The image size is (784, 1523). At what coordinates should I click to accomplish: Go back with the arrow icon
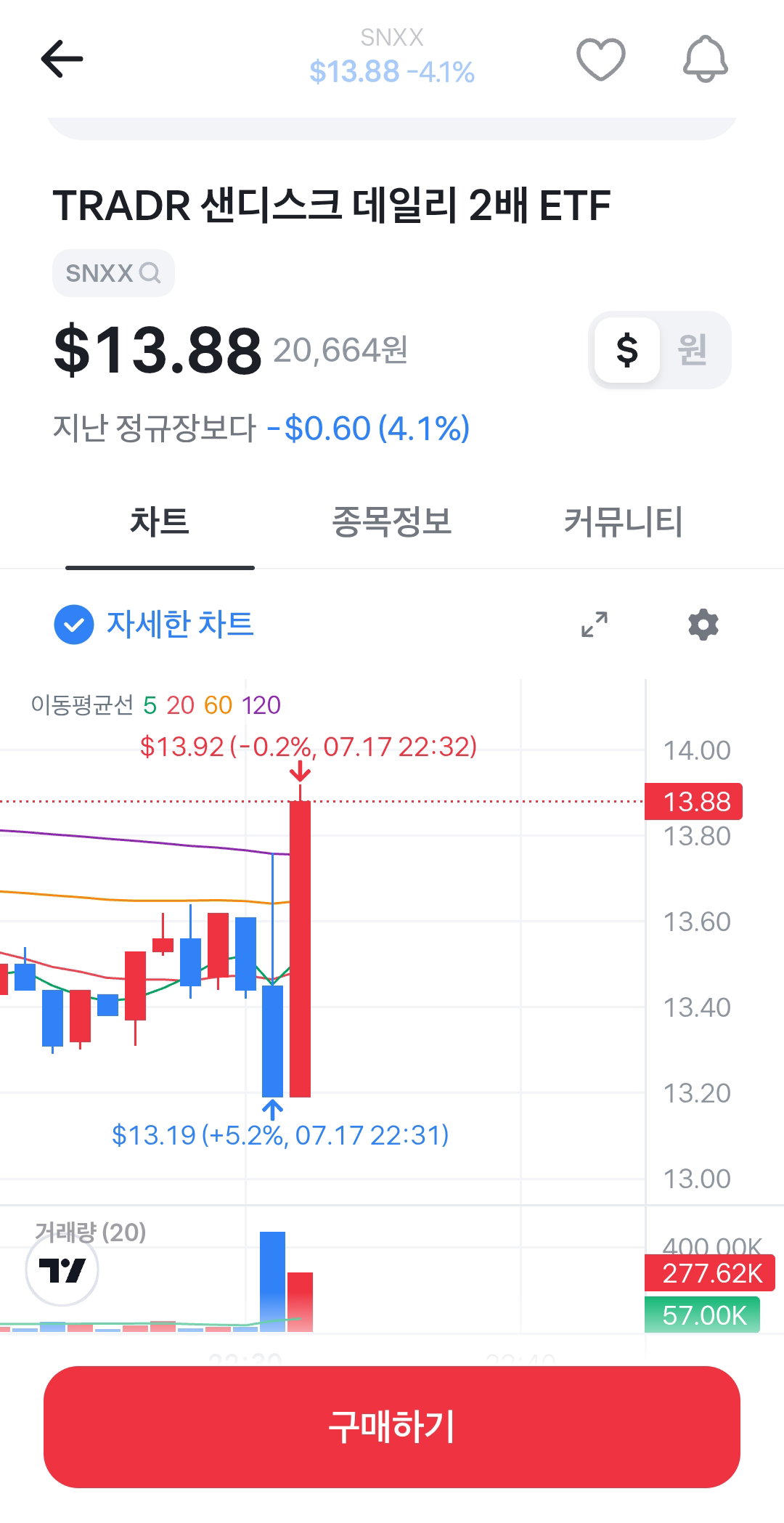62,59
